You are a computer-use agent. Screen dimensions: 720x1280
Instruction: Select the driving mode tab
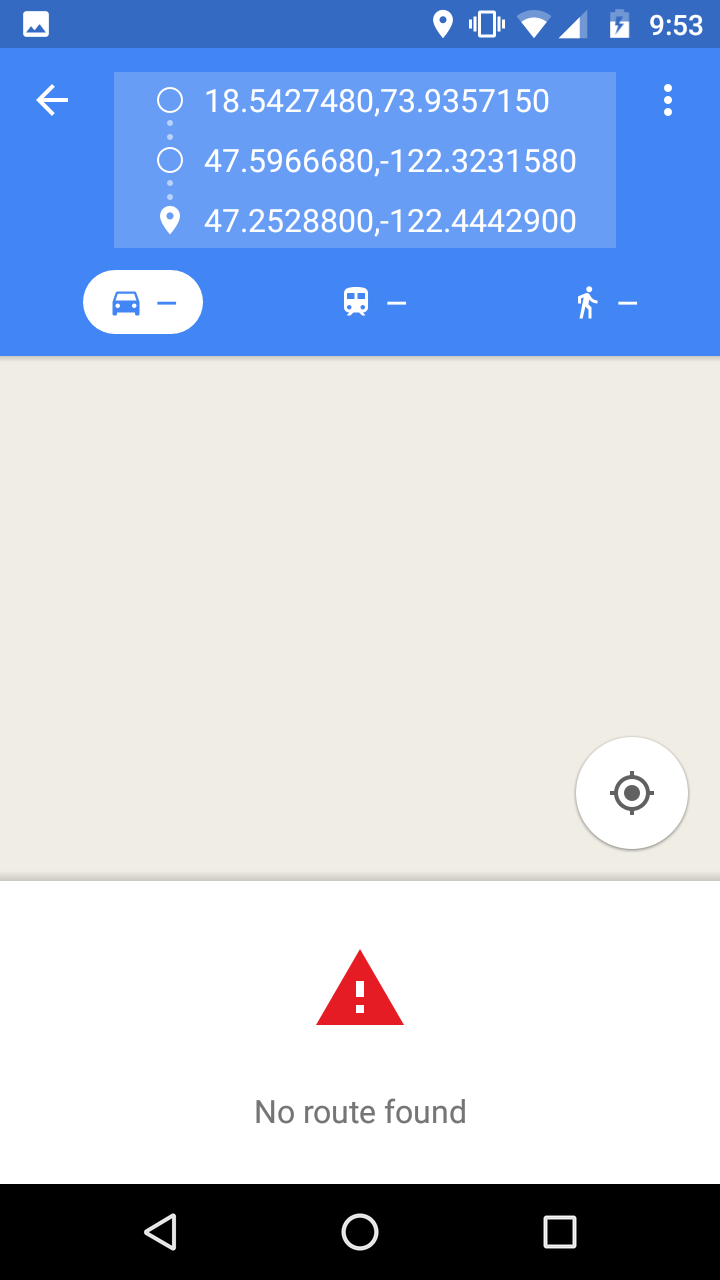143,302
